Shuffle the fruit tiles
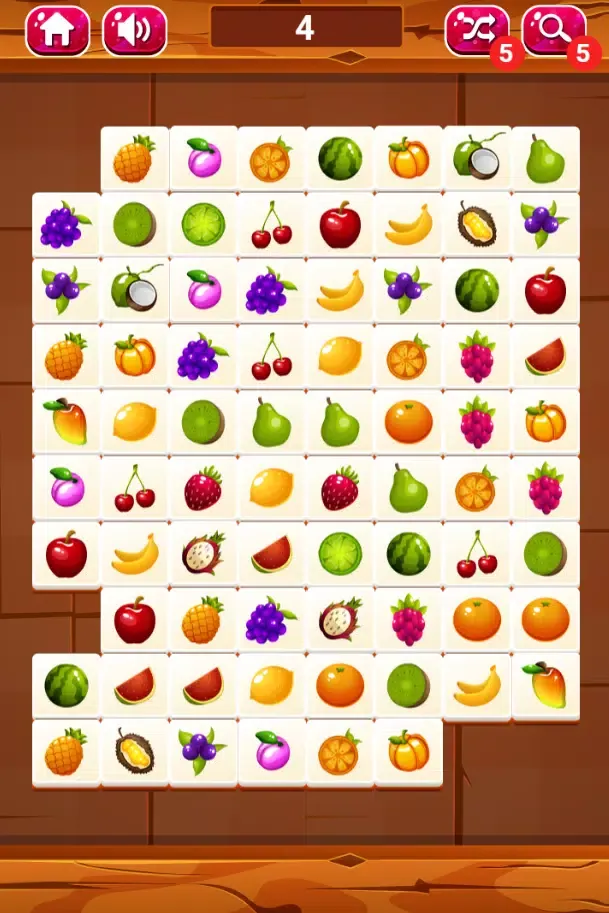Viewport: 609px width, 913px height. [476, 30]
